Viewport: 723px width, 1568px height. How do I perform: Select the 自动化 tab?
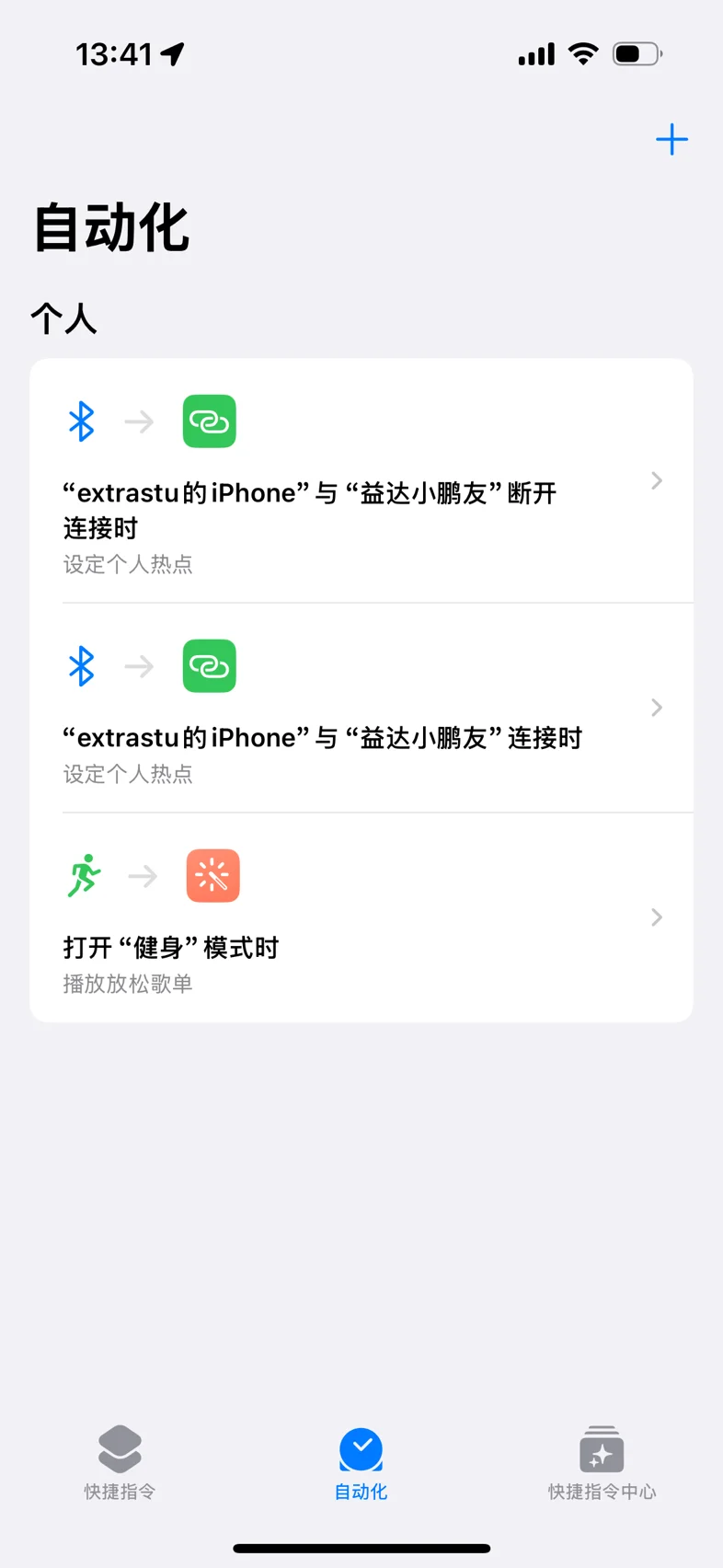[361, 1463]
